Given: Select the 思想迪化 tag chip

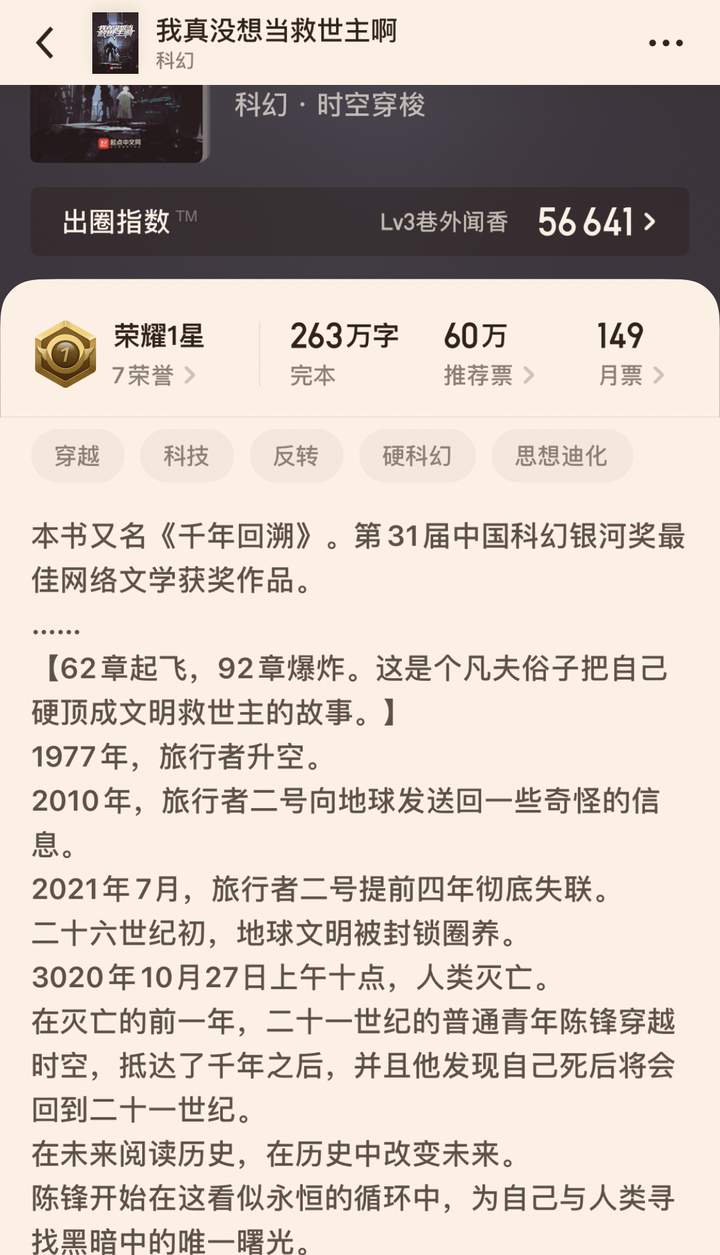Looking at the screenshot, I should 561,456.
